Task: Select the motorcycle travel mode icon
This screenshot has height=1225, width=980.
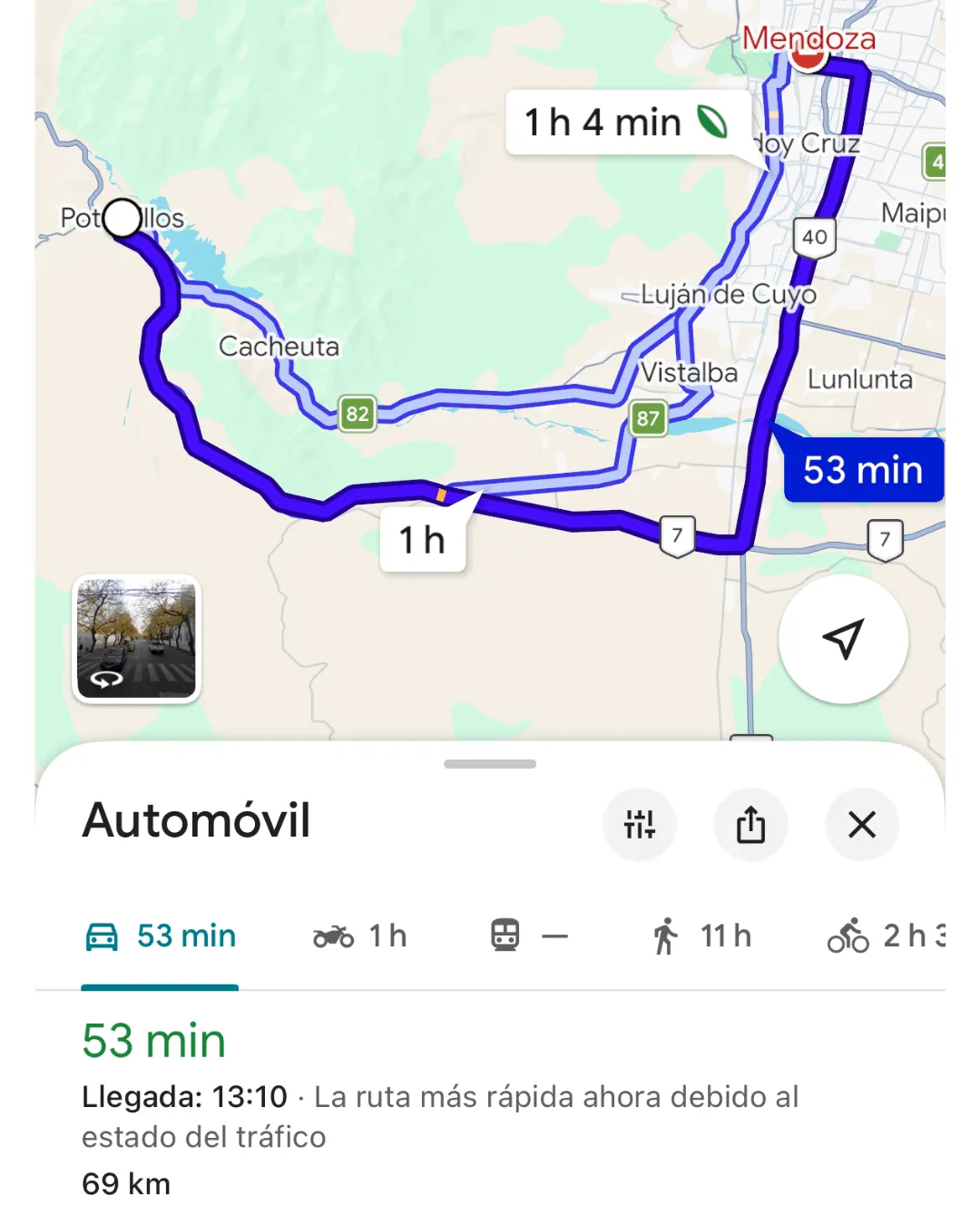Action: tap(333, 936)
